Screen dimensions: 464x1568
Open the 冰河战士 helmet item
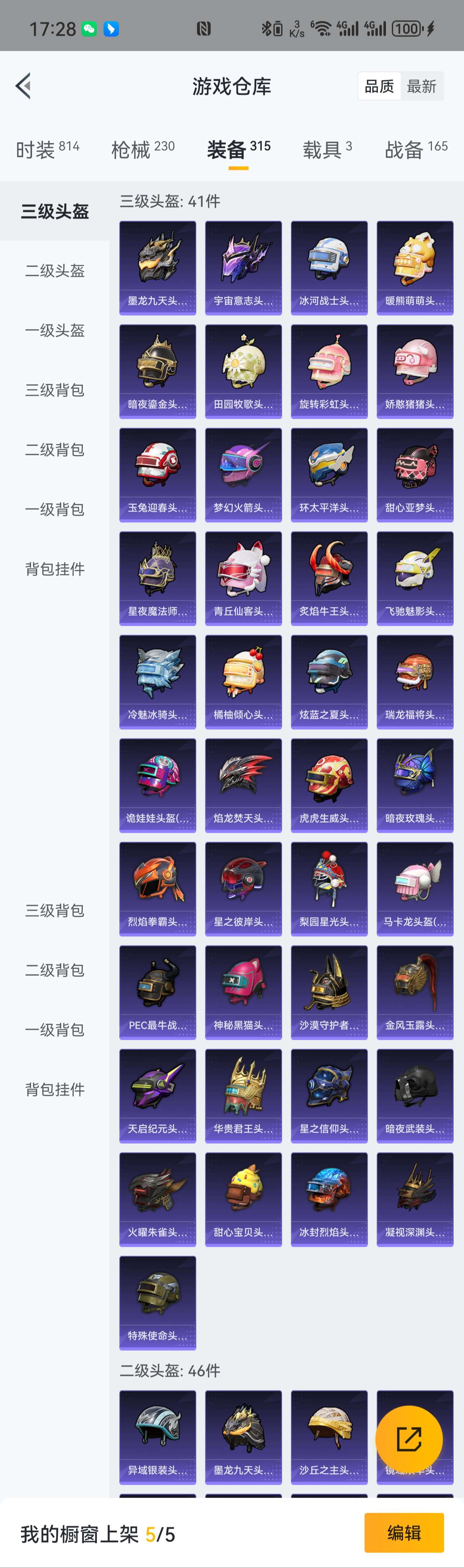point(329,268)
